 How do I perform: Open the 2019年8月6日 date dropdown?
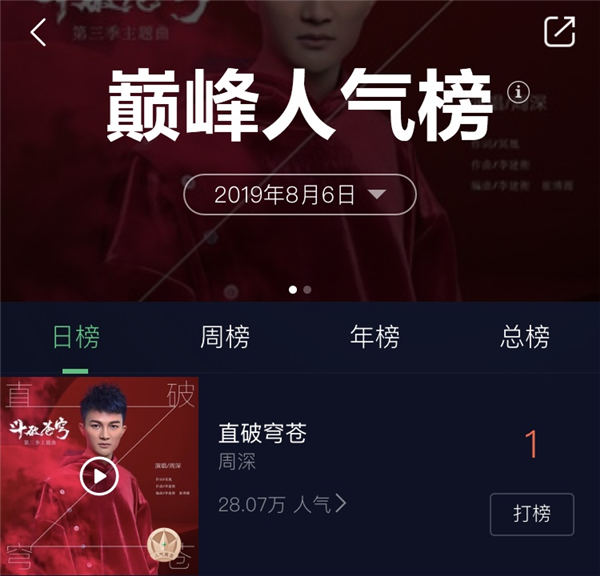300,195
